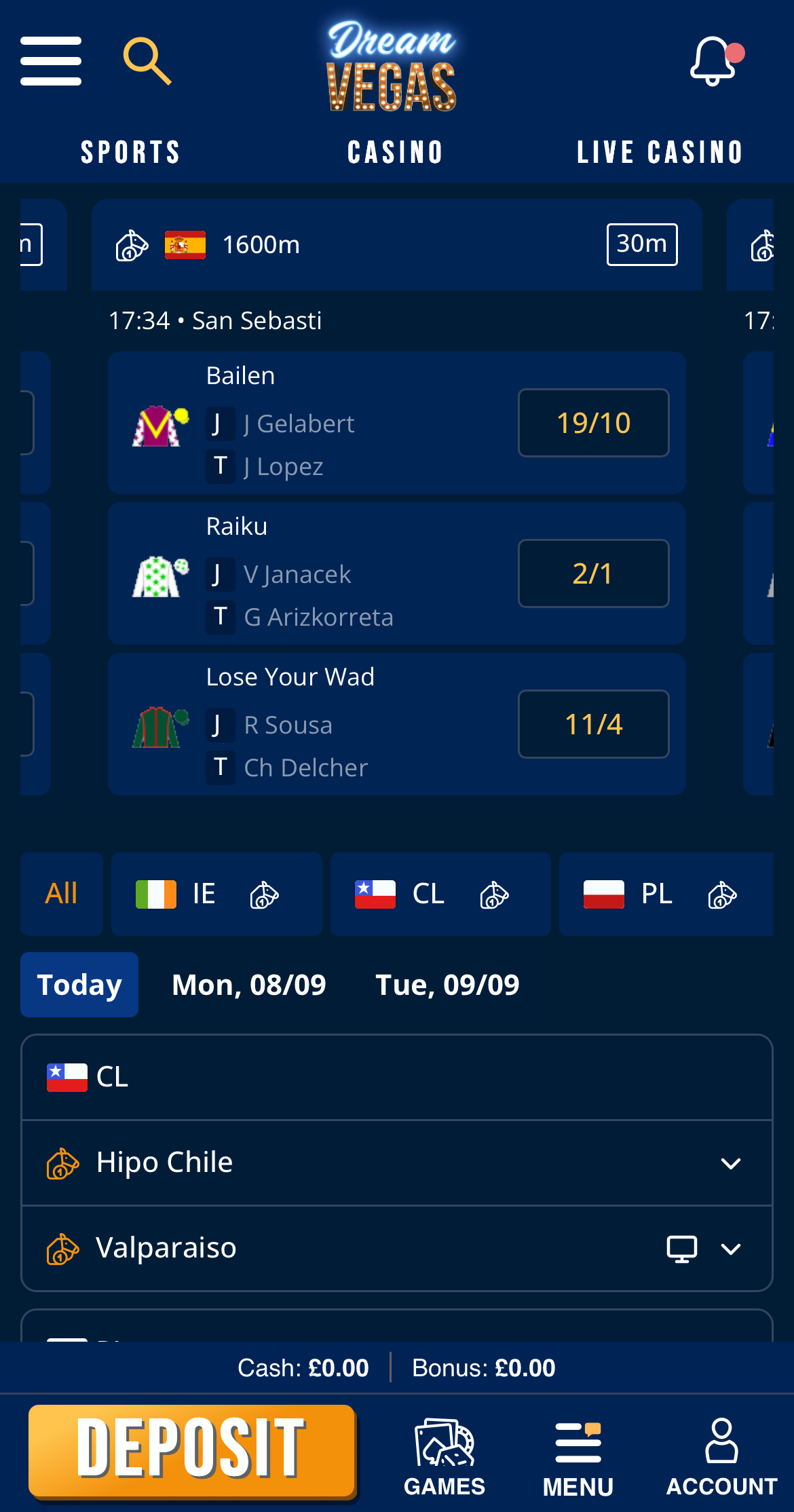
Task: Switch to the Sports tab
Action: [130, 152]
